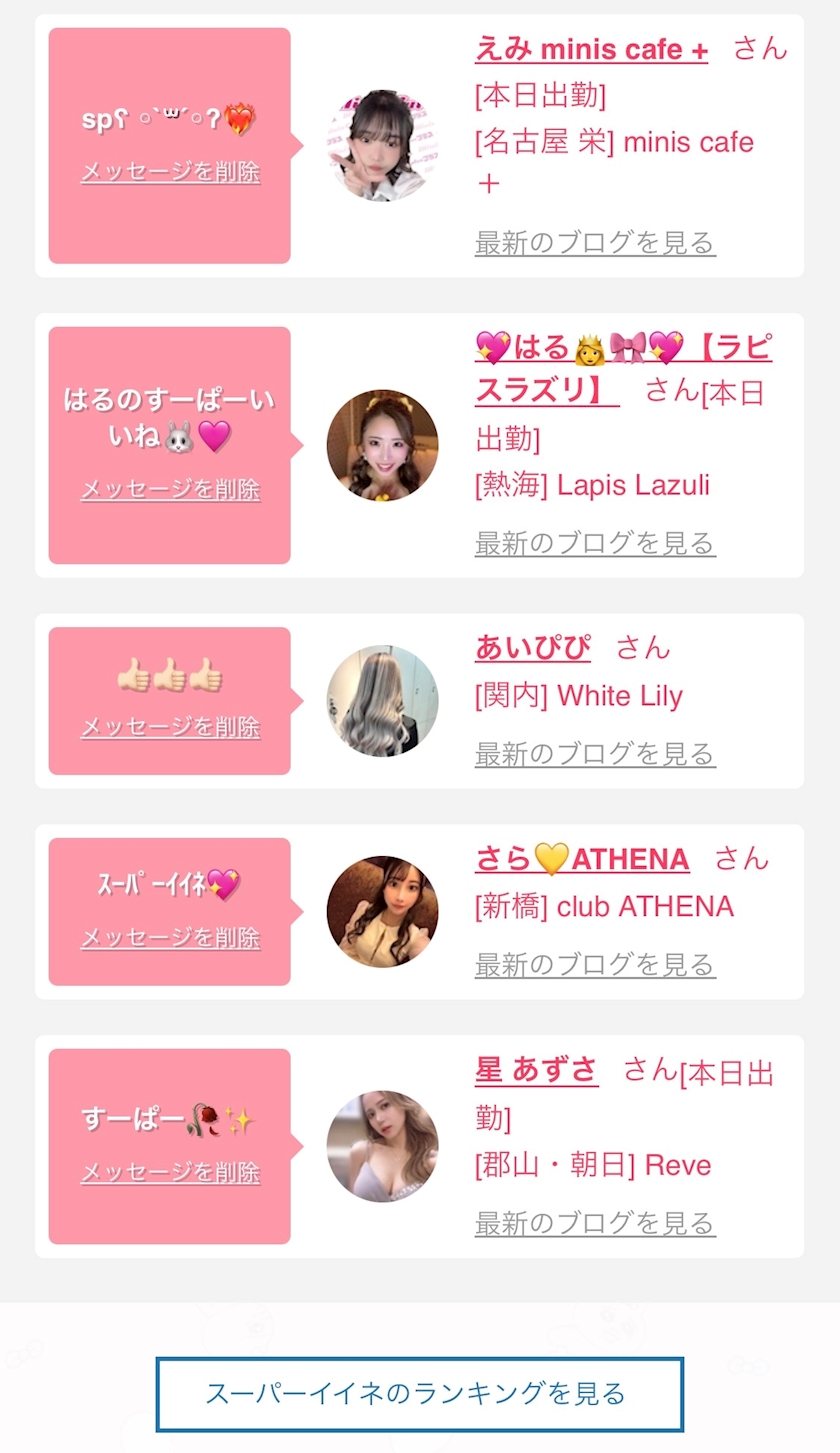The height and width of the screenshot is (1453, 840).
Task: Delete the すーぱー message to 星 あずさ
Action: point(170,1172)
